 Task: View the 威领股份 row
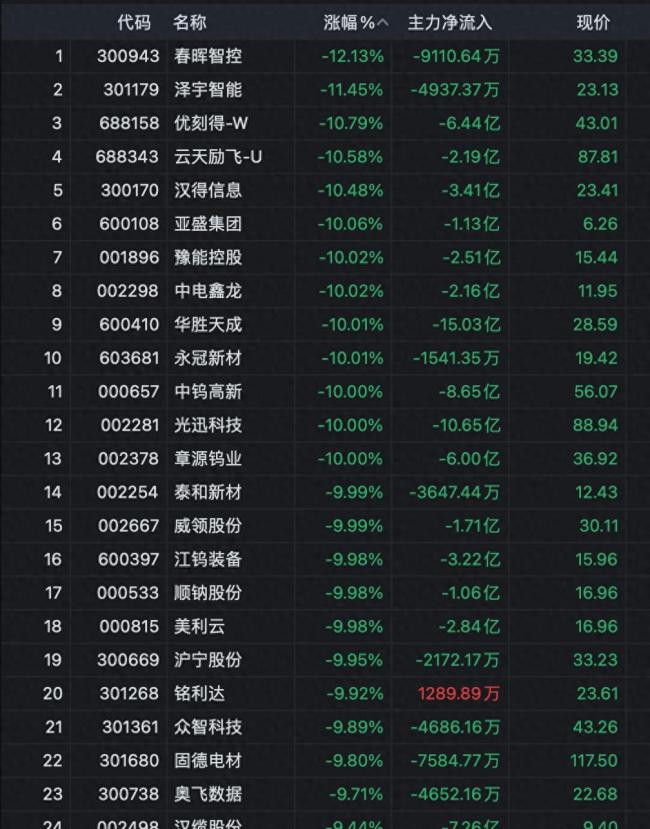coord(208,526)
